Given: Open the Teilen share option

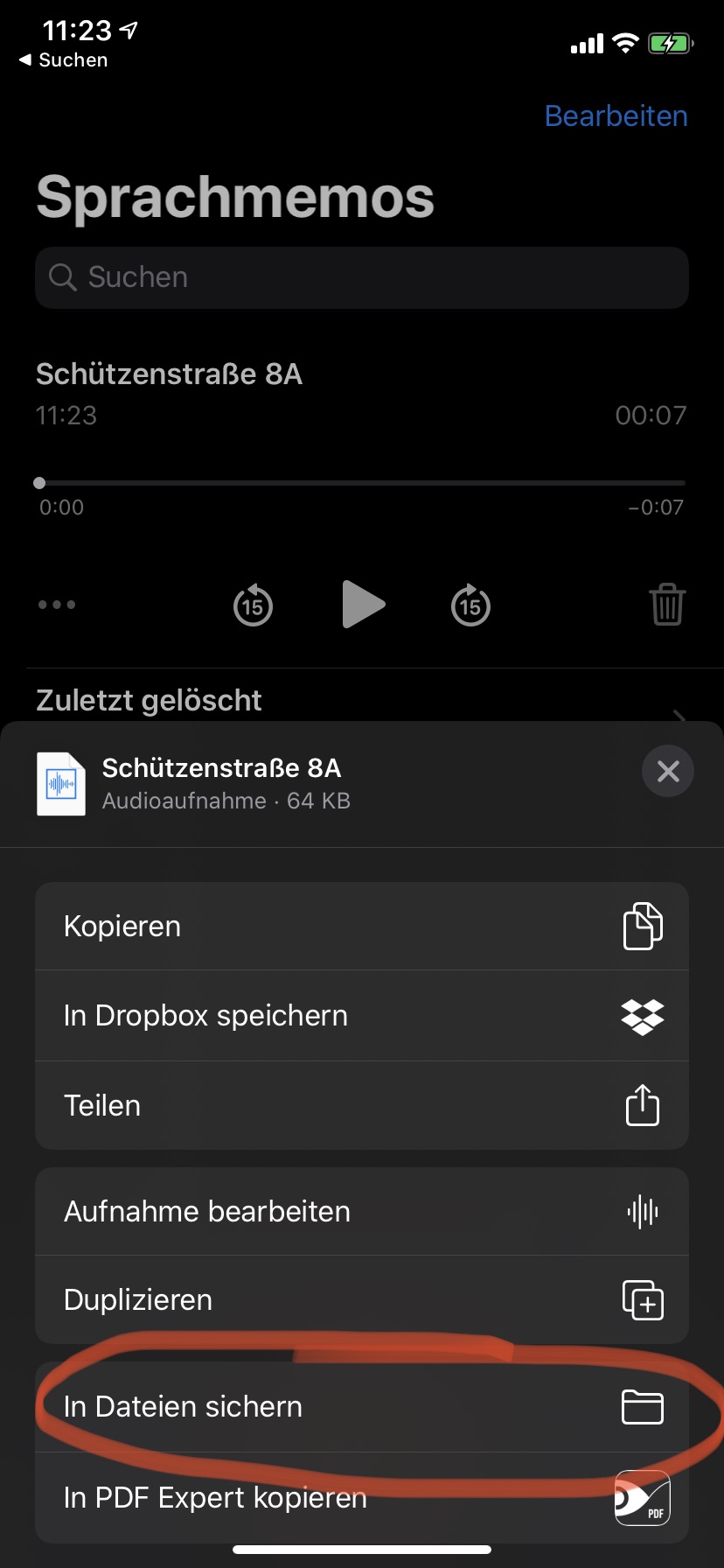Looking at the screenshot, I should point(362,1106).
